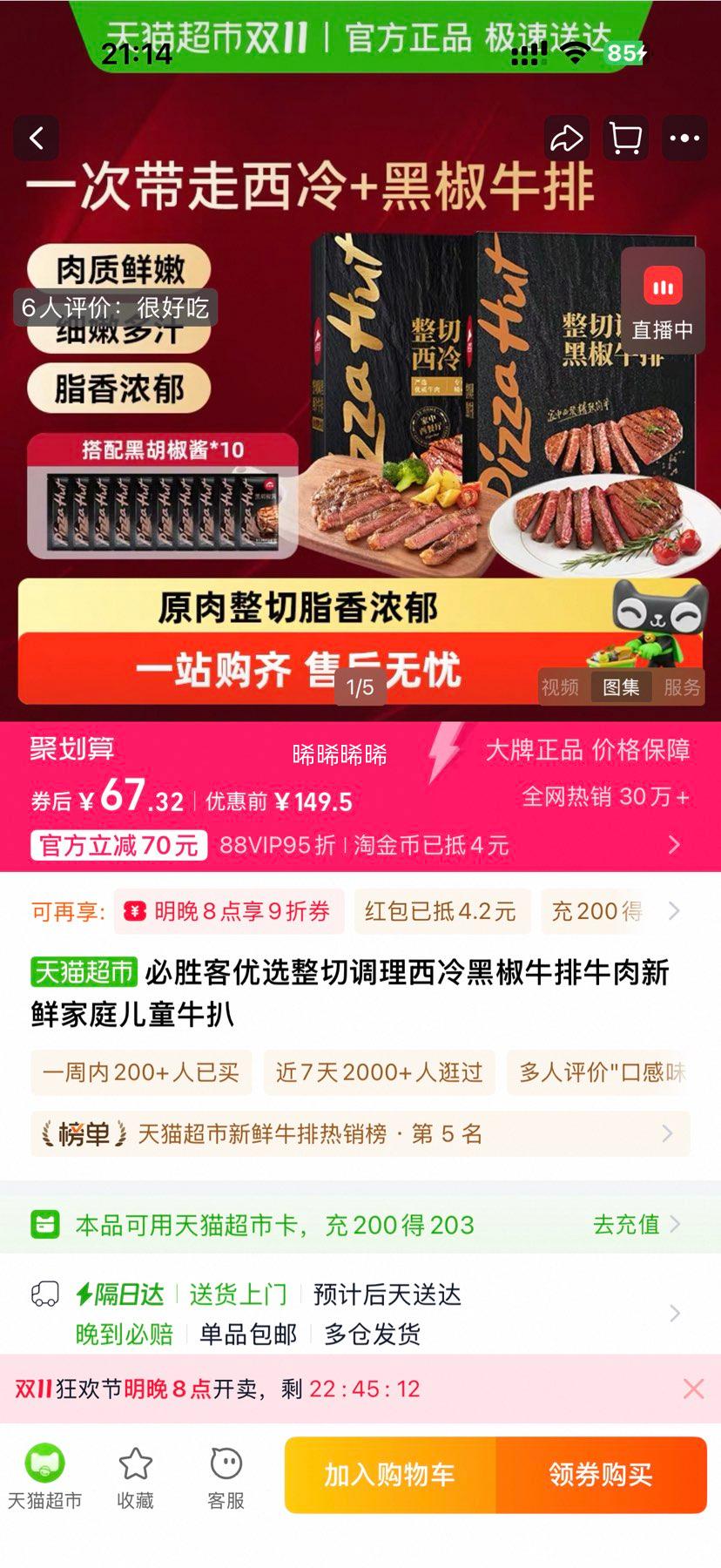721x1568 pixels.
Task: Share this steak product
Action: (566, 138)
